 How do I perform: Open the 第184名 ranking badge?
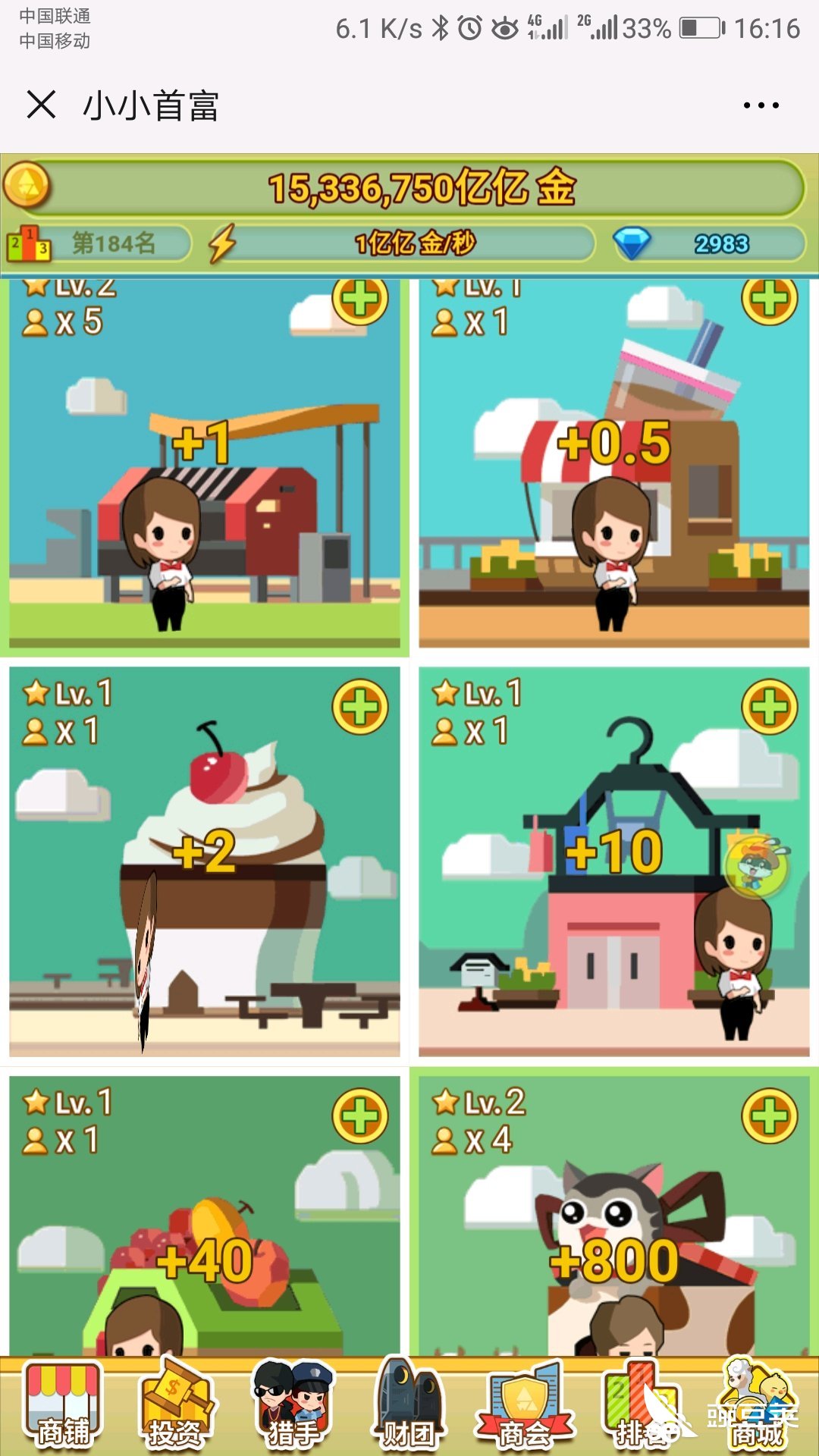[97, 243]
